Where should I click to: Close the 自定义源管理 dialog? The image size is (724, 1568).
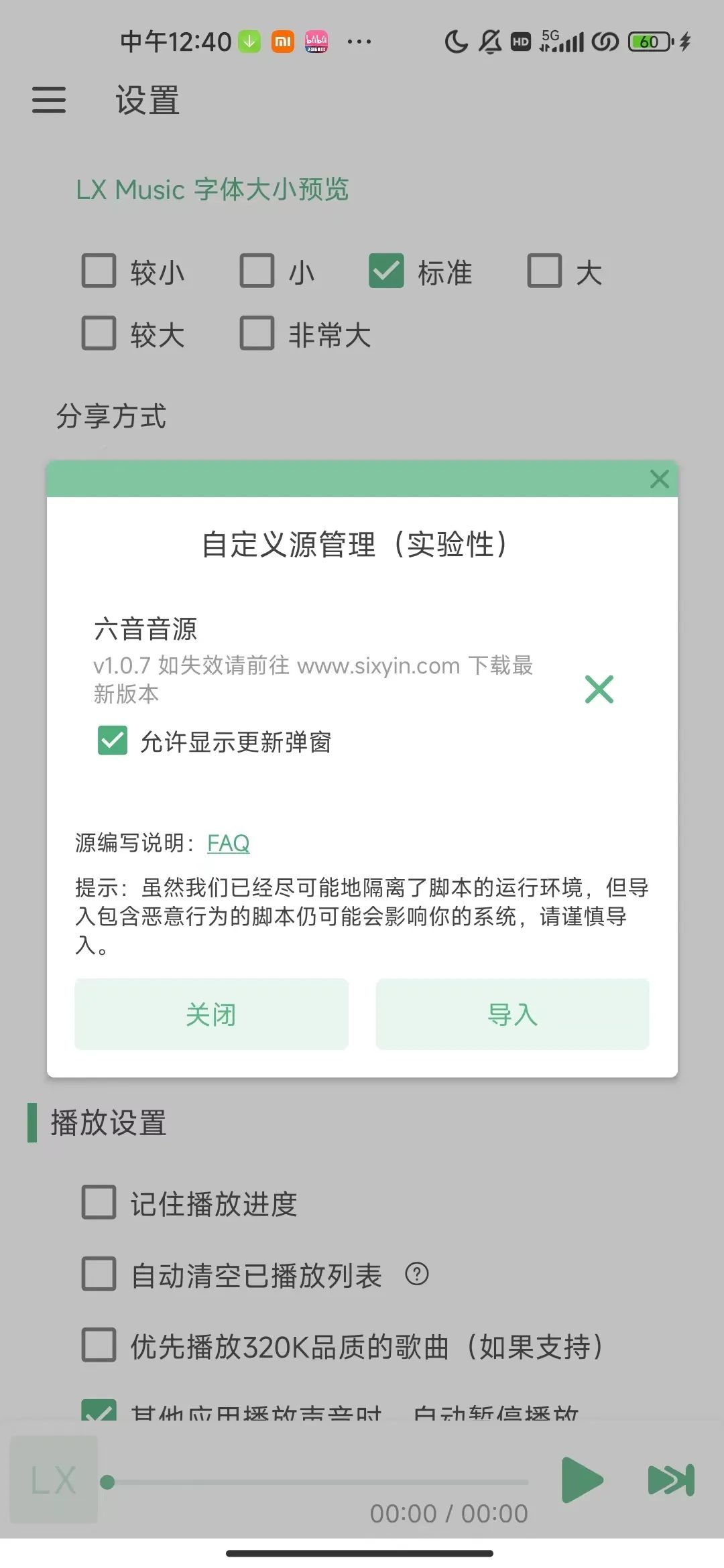659,479
